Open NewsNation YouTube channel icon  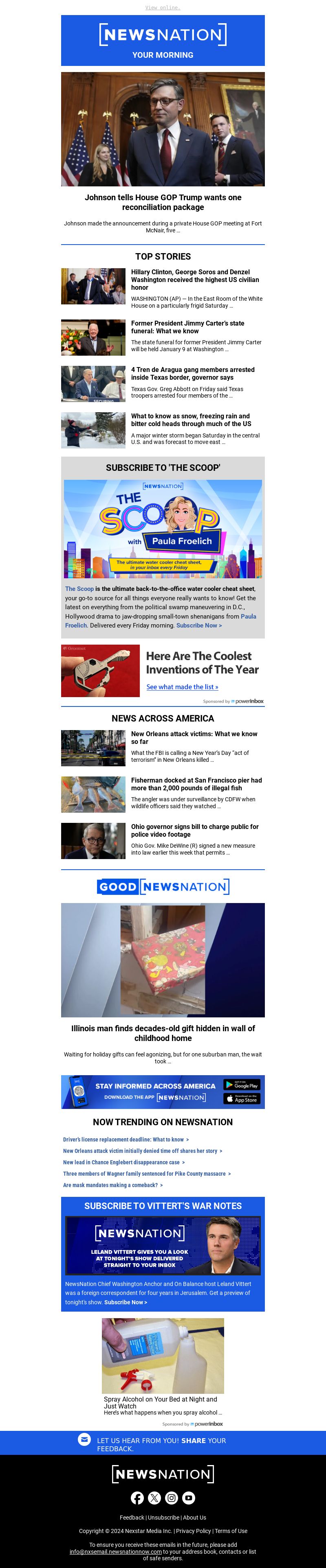[x=189, y=1498]
